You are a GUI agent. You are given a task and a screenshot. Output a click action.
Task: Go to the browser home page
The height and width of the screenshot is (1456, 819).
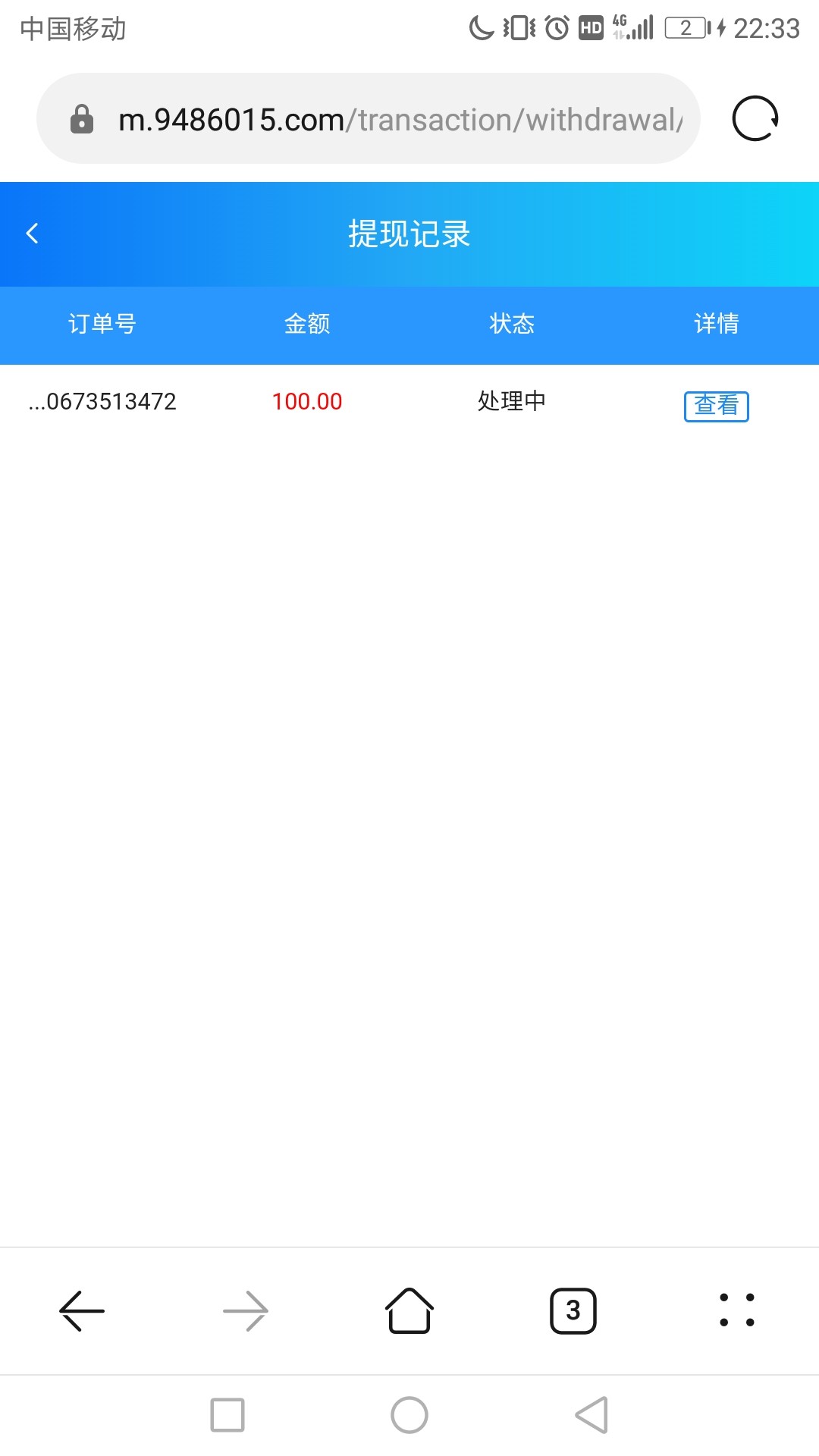[409, 1310]
